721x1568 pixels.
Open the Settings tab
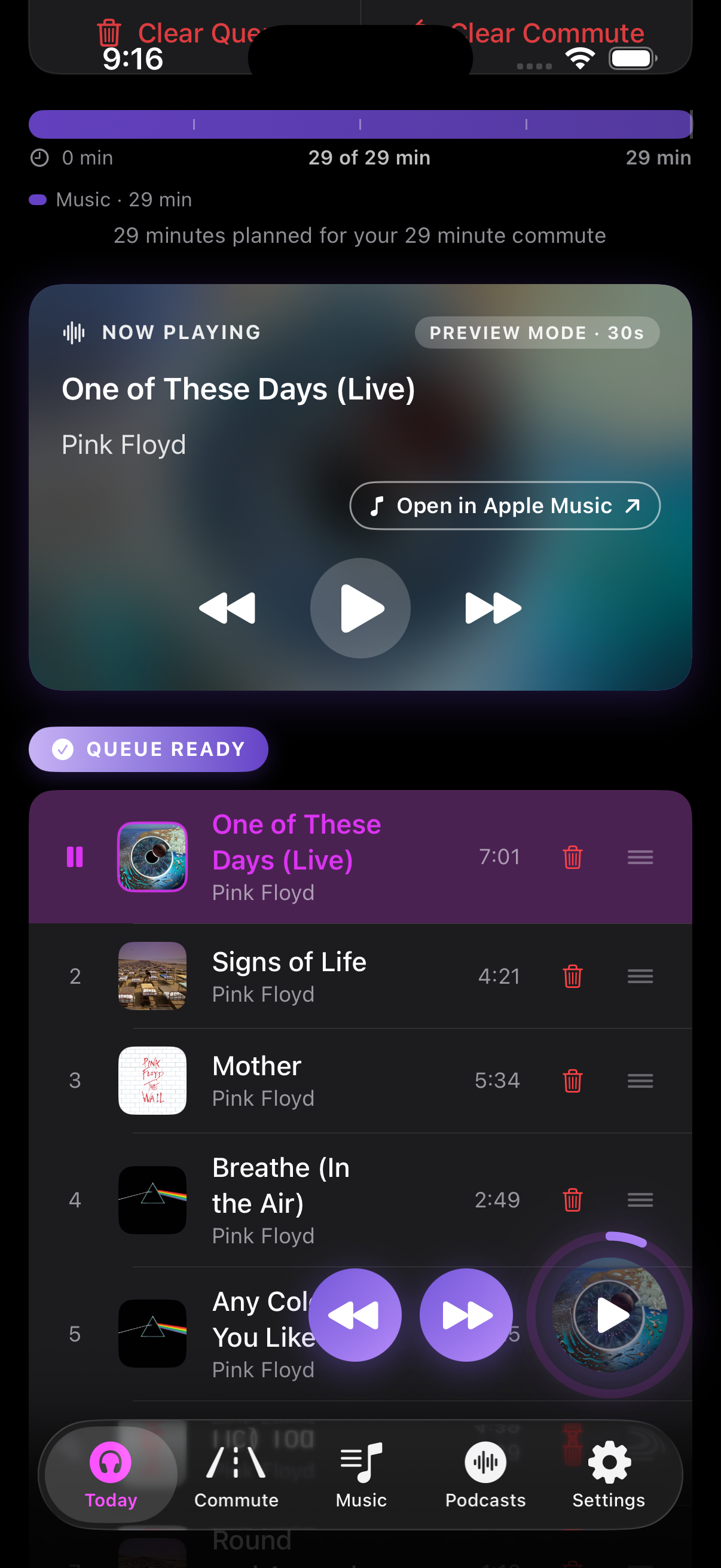click(x=609, y=1474)
